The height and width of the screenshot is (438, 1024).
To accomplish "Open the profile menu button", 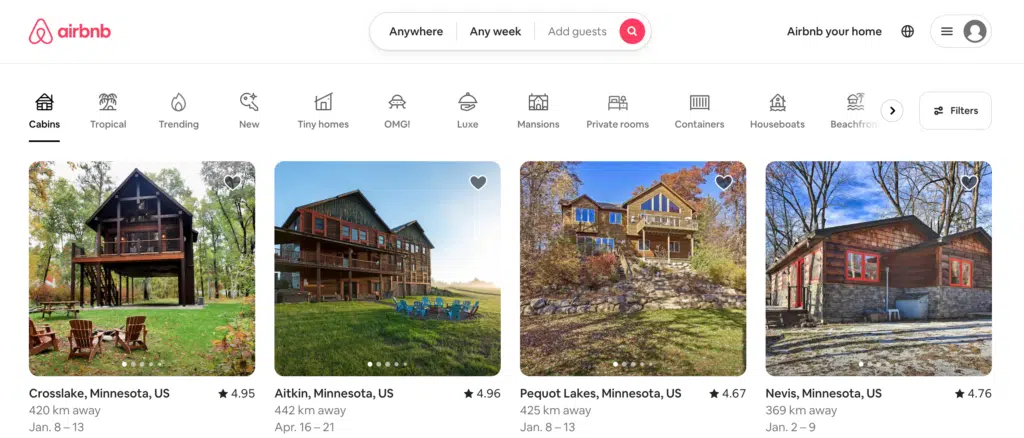I will click(960, 32).
